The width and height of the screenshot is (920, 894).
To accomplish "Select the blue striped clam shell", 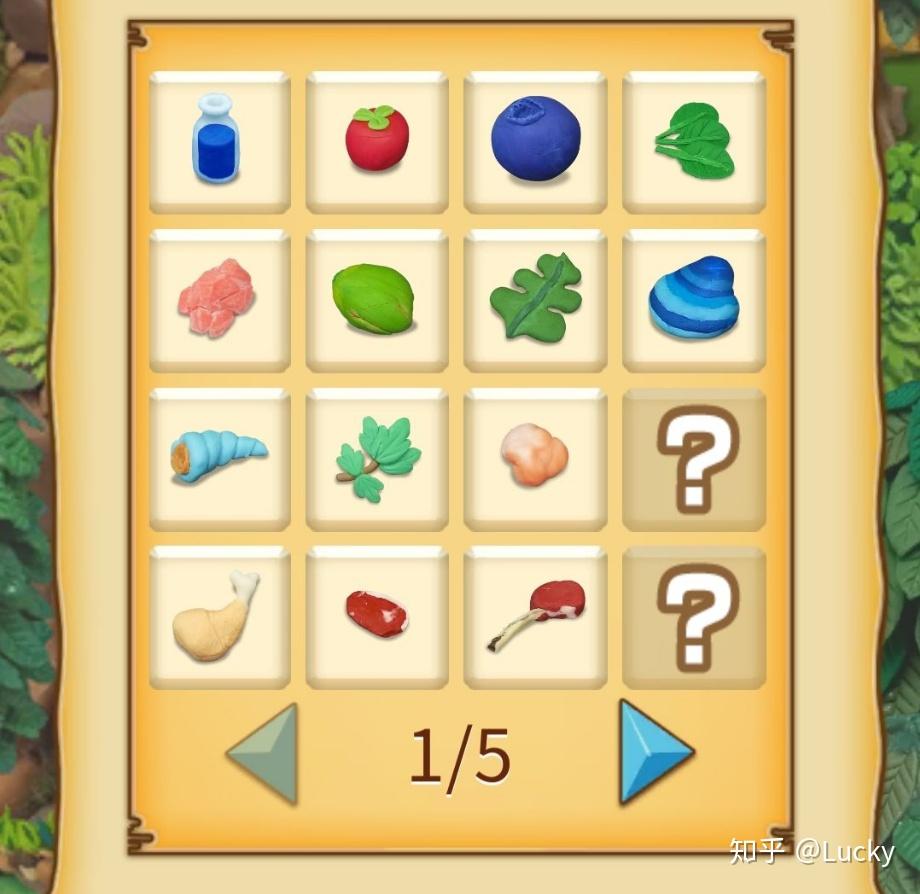I will [x=694, y=299].
